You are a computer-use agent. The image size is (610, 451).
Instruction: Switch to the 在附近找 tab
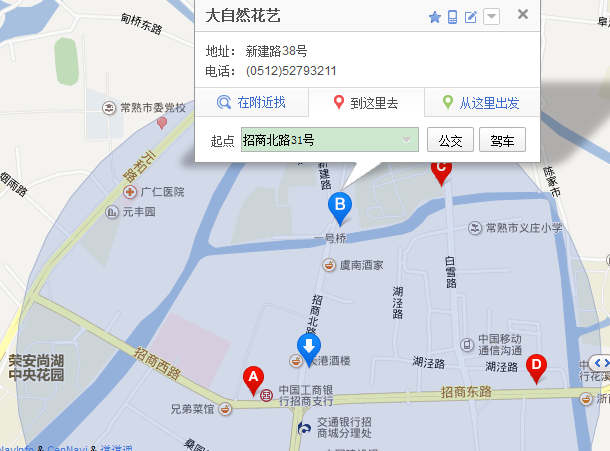[252, 102]
